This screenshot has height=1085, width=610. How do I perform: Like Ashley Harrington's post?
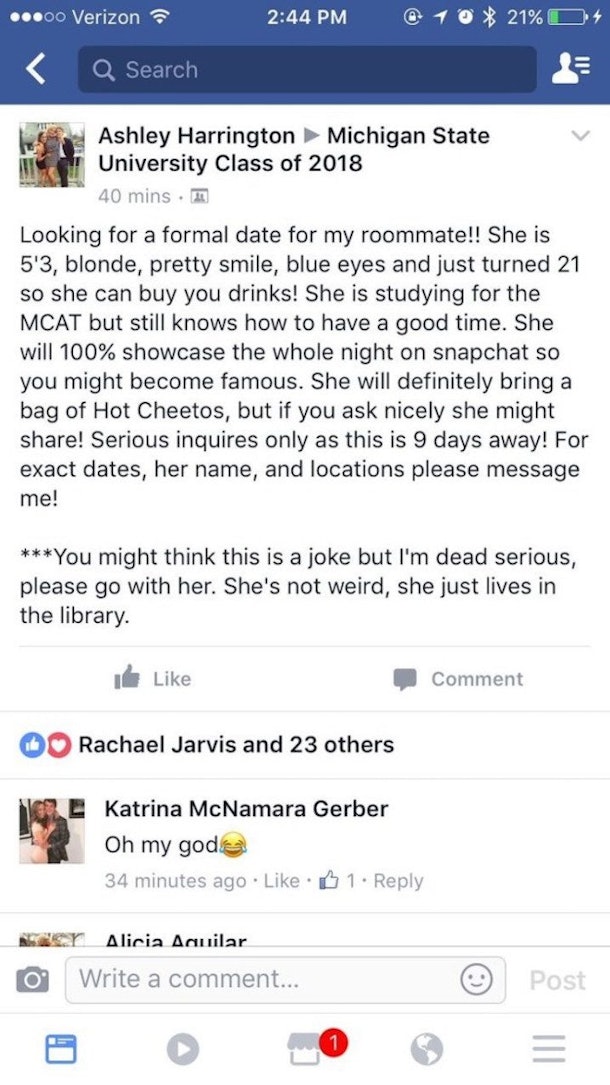pos(153,679)
